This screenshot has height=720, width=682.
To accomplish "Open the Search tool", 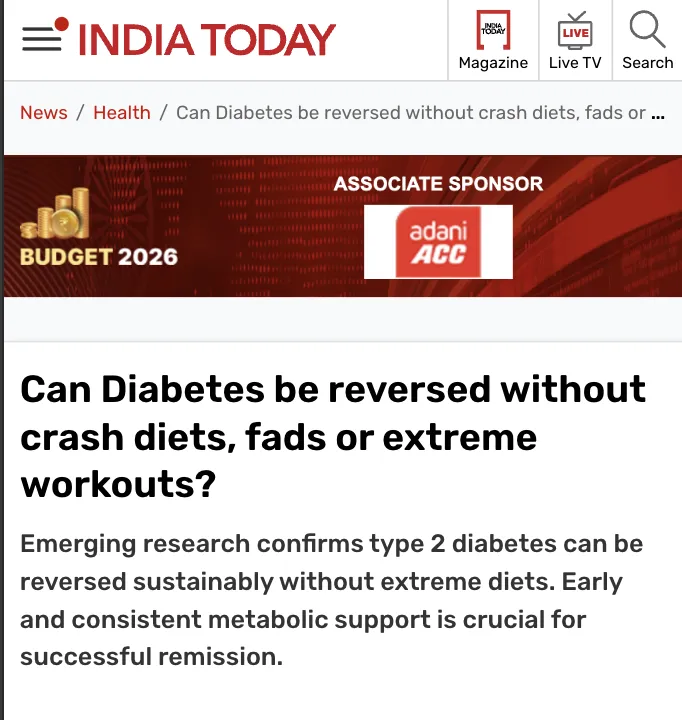I will (647, 40).
